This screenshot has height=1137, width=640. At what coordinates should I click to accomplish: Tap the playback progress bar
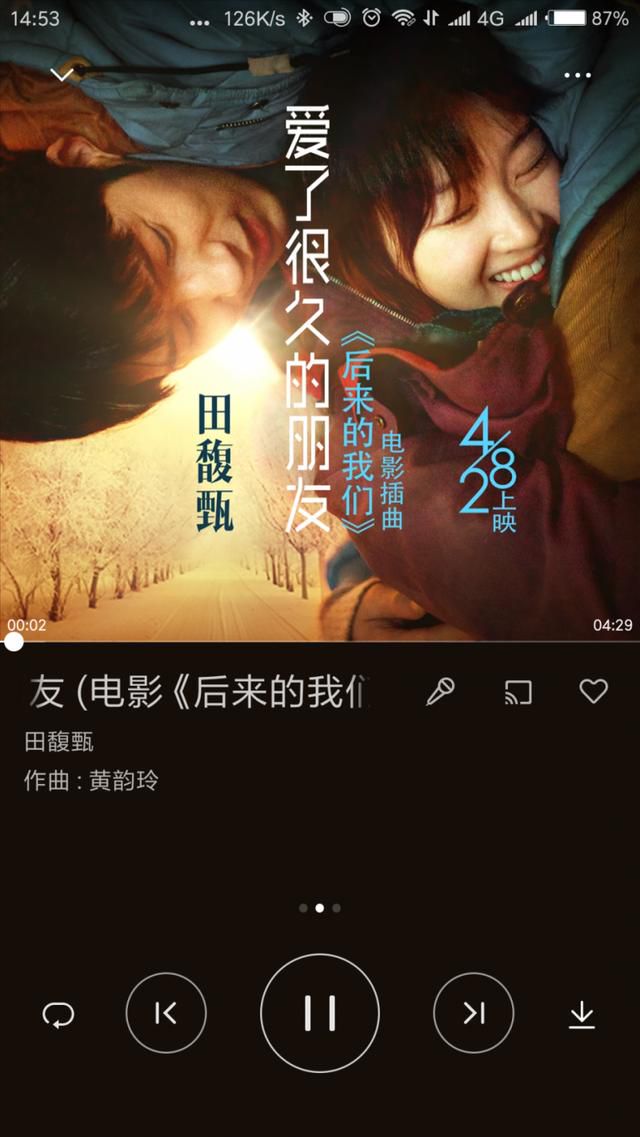(320, 642)
